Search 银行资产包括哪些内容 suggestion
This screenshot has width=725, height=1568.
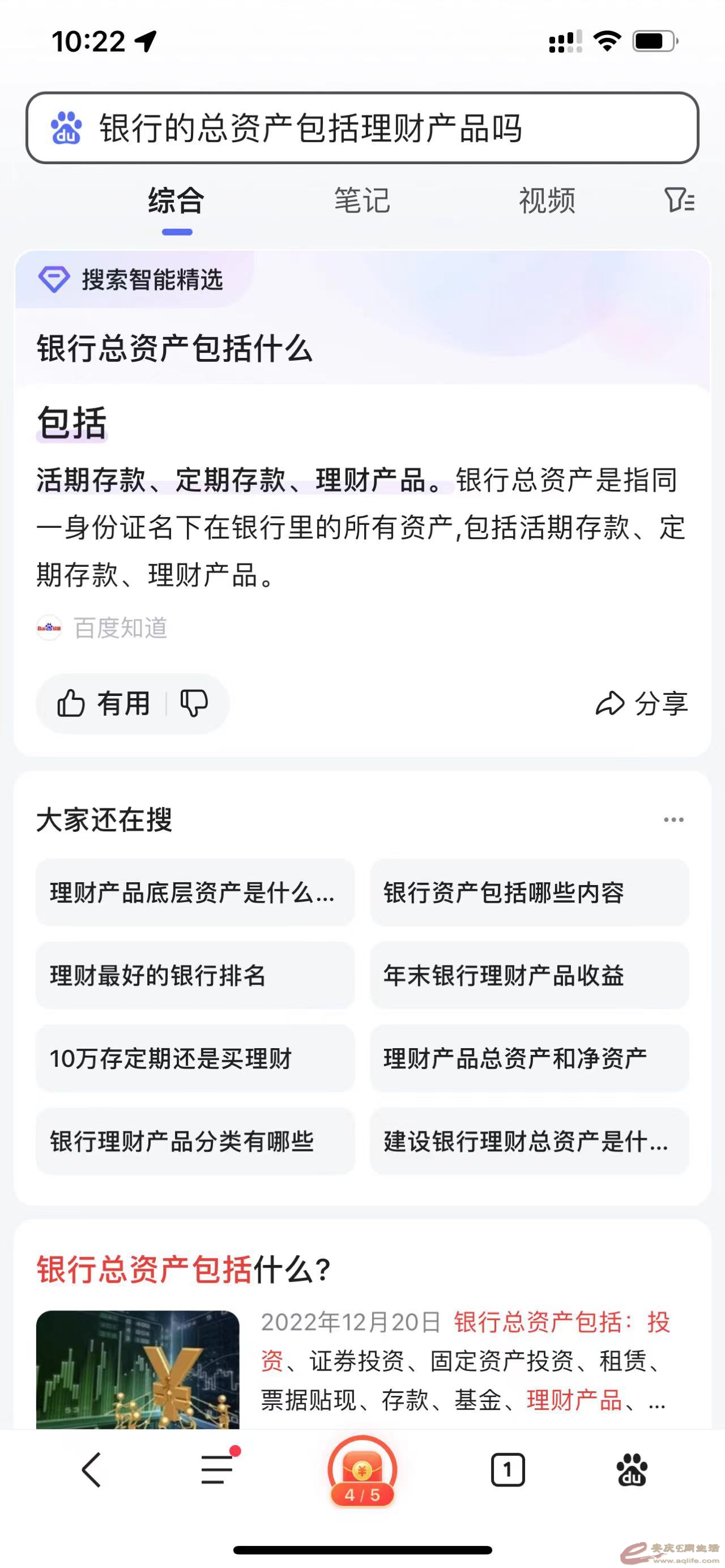pyautogui.click(x=529, y=893)
